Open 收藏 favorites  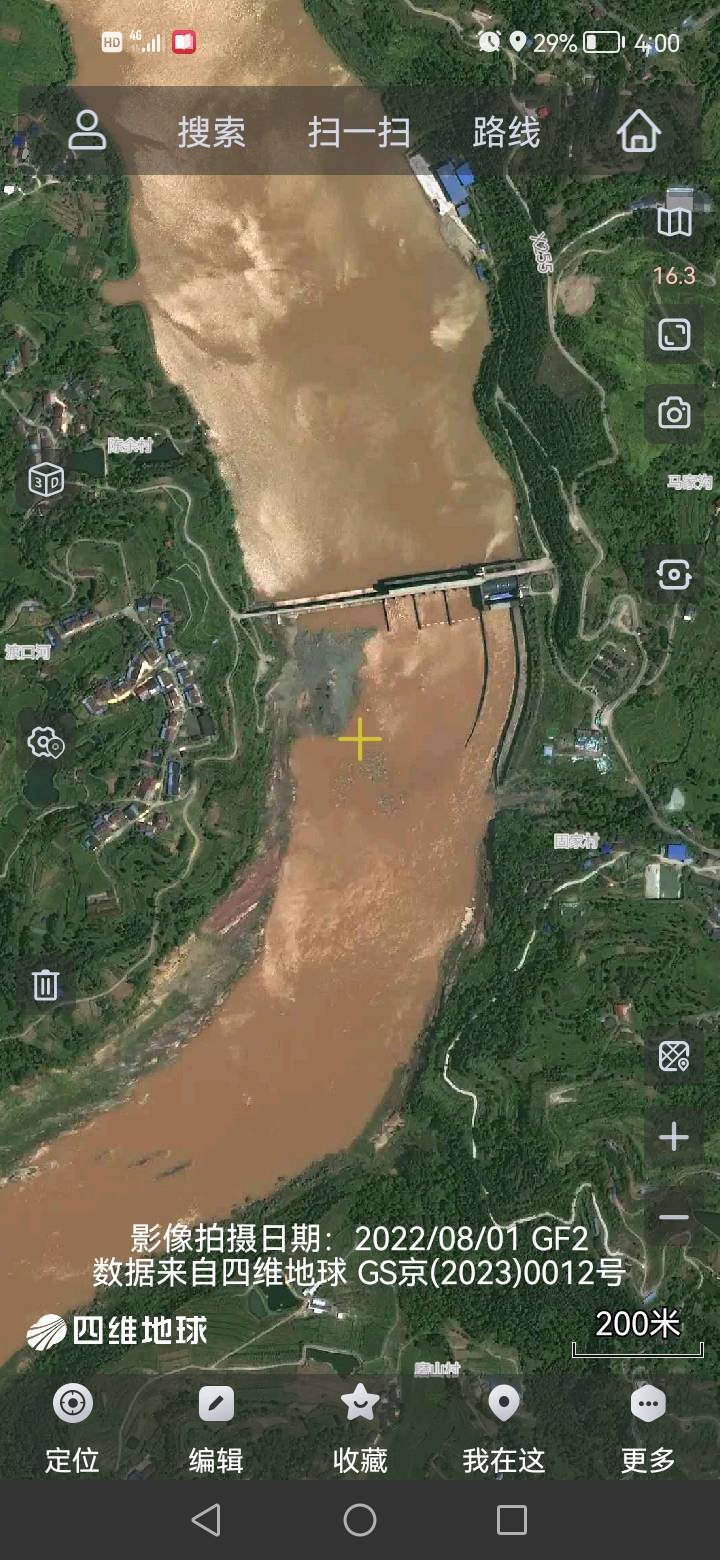click(x=360, y=1428)
